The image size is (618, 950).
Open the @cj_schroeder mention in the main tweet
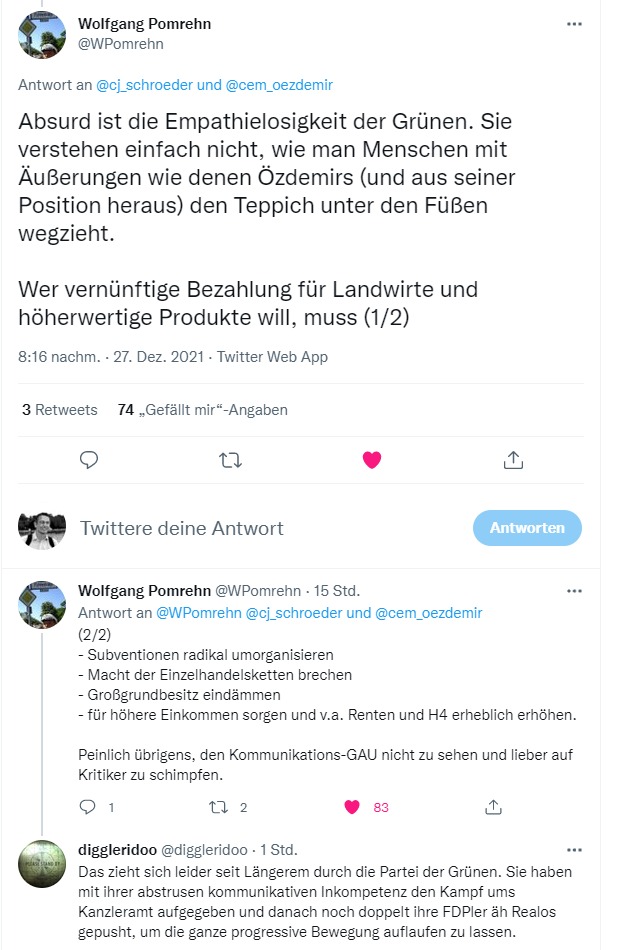click(x=144, y=85)
